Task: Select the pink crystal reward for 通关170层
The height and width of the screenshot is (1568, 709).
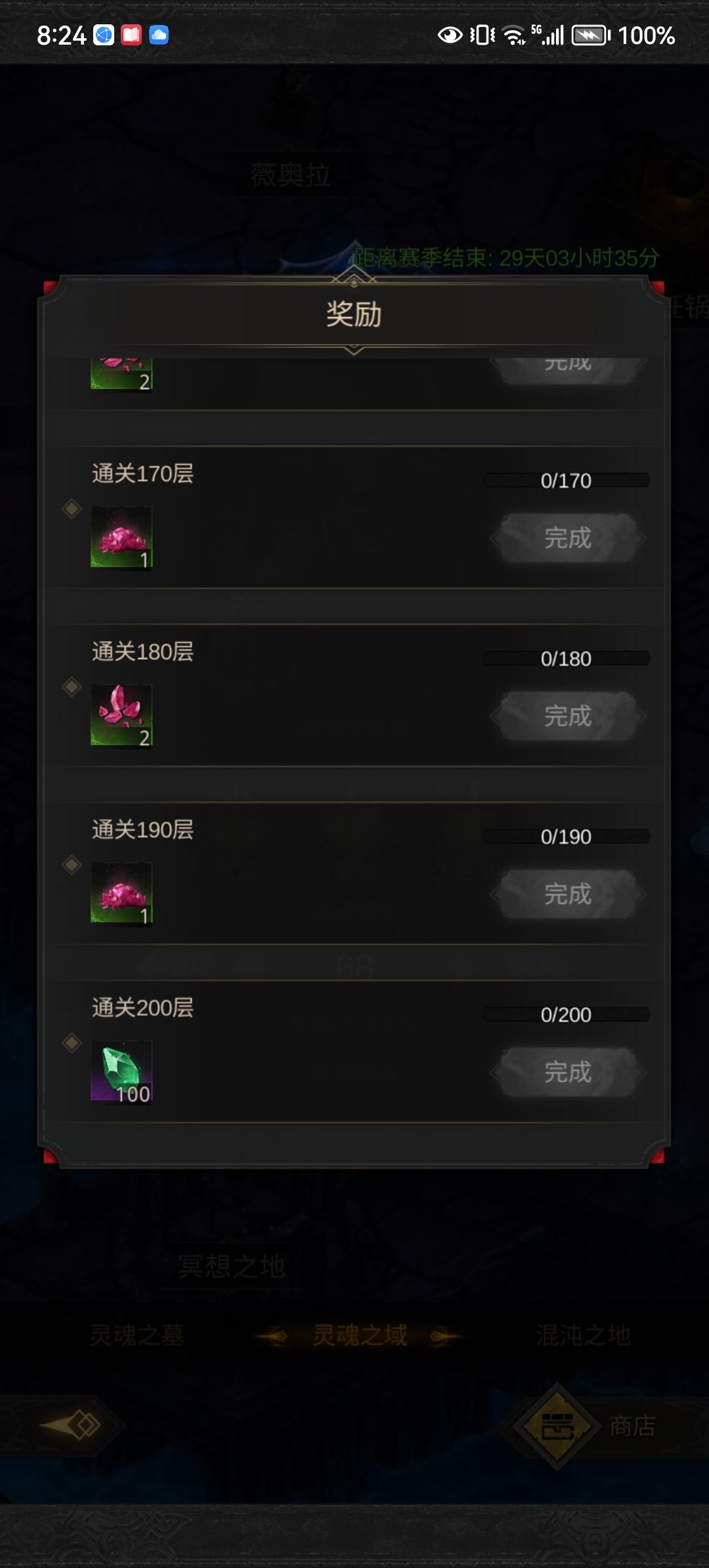Action: point(122,538)
